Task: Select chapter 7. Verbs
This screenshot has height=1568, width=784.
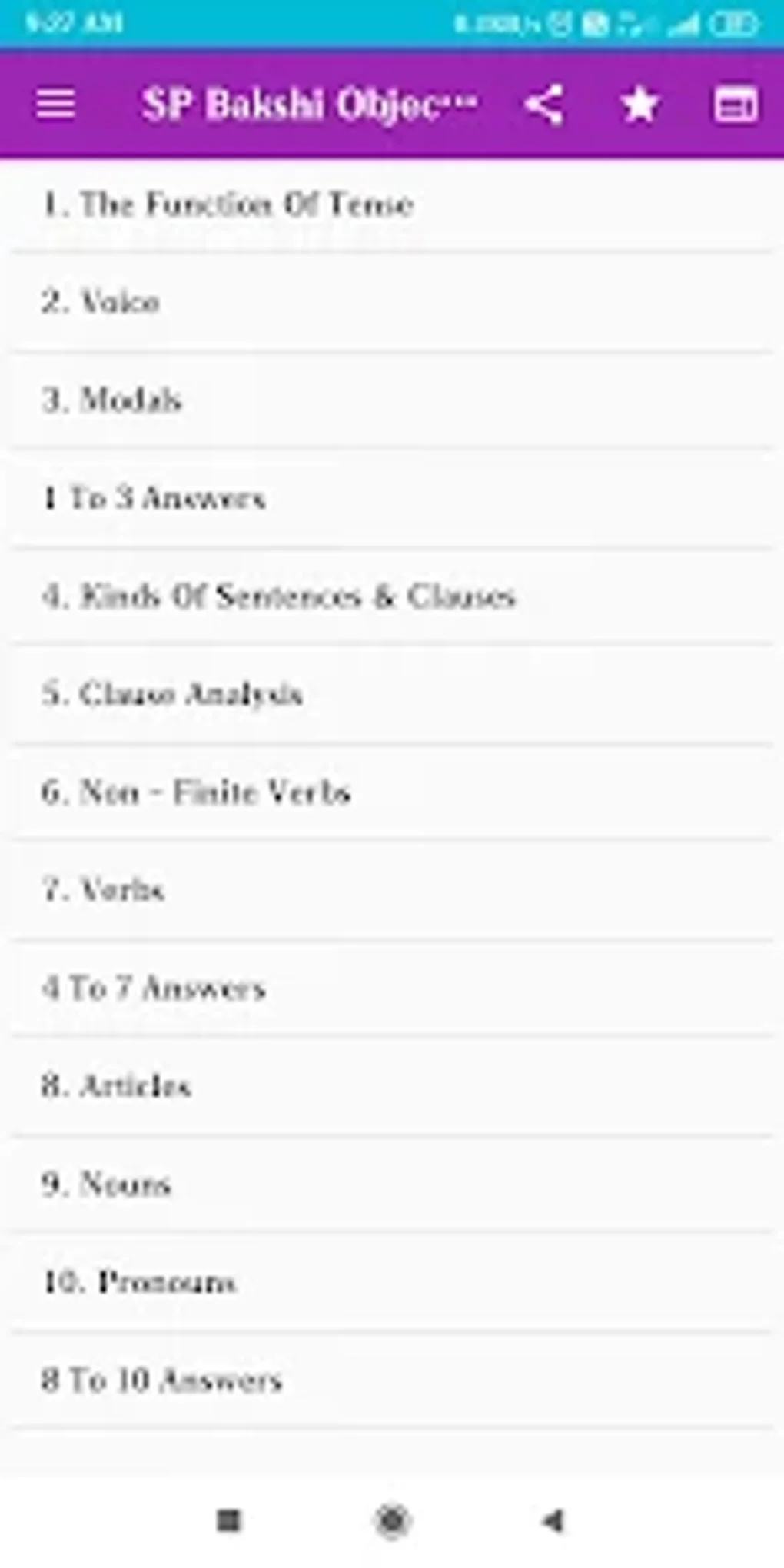Action: (x=392, y=890)
